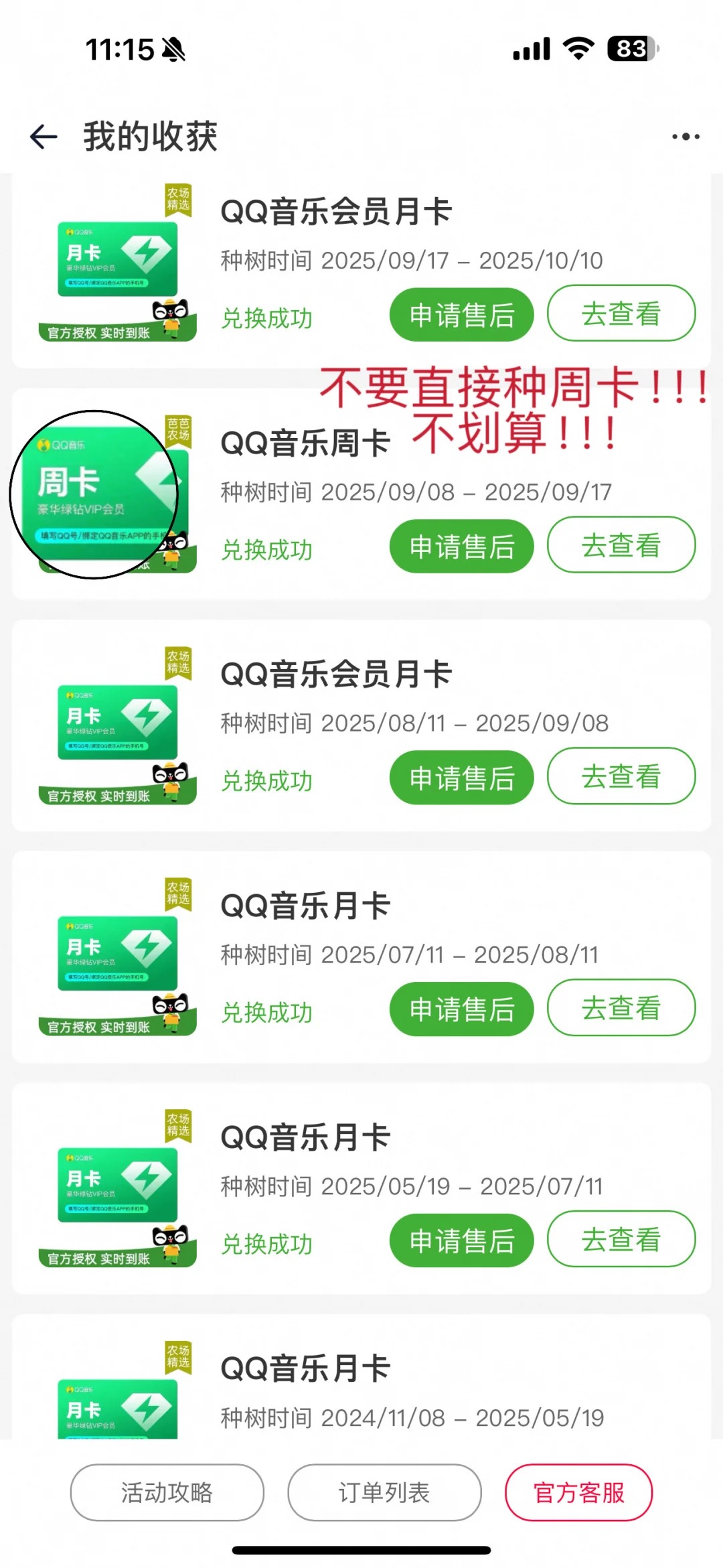The image size is (723, 1568).
Task: Contact 官方客服 via the red button
Action: click(580, 1492)
